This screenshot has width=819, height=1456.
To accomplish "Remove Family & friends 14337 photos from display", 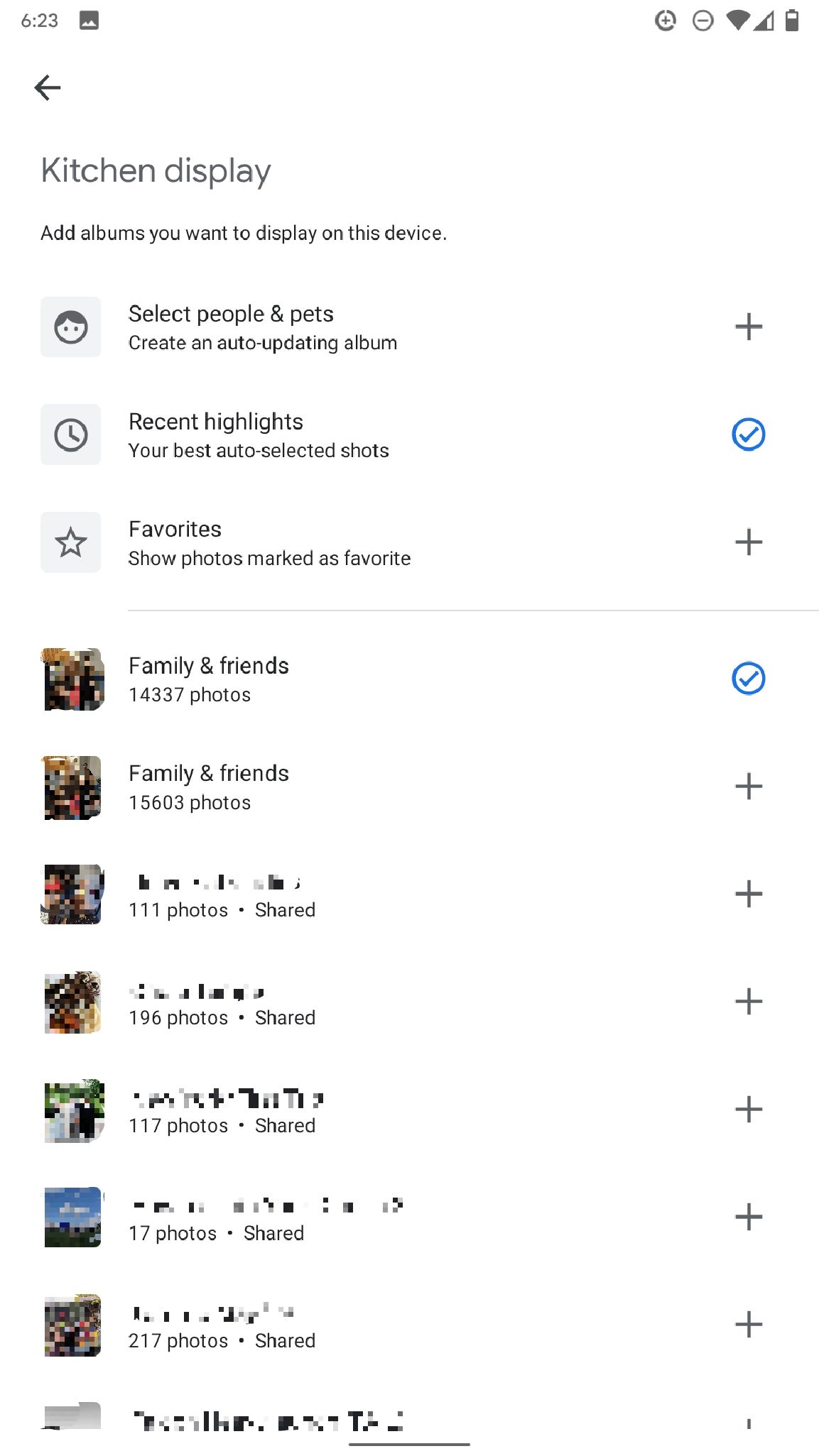I will pos(748,679).
